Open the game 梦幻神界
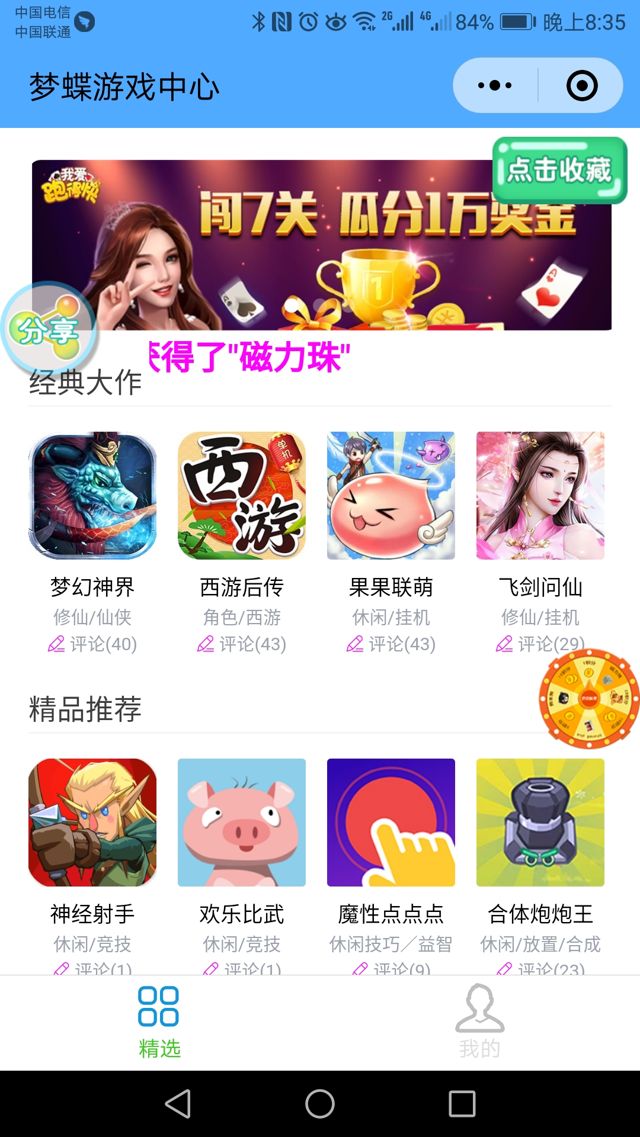 92,496
